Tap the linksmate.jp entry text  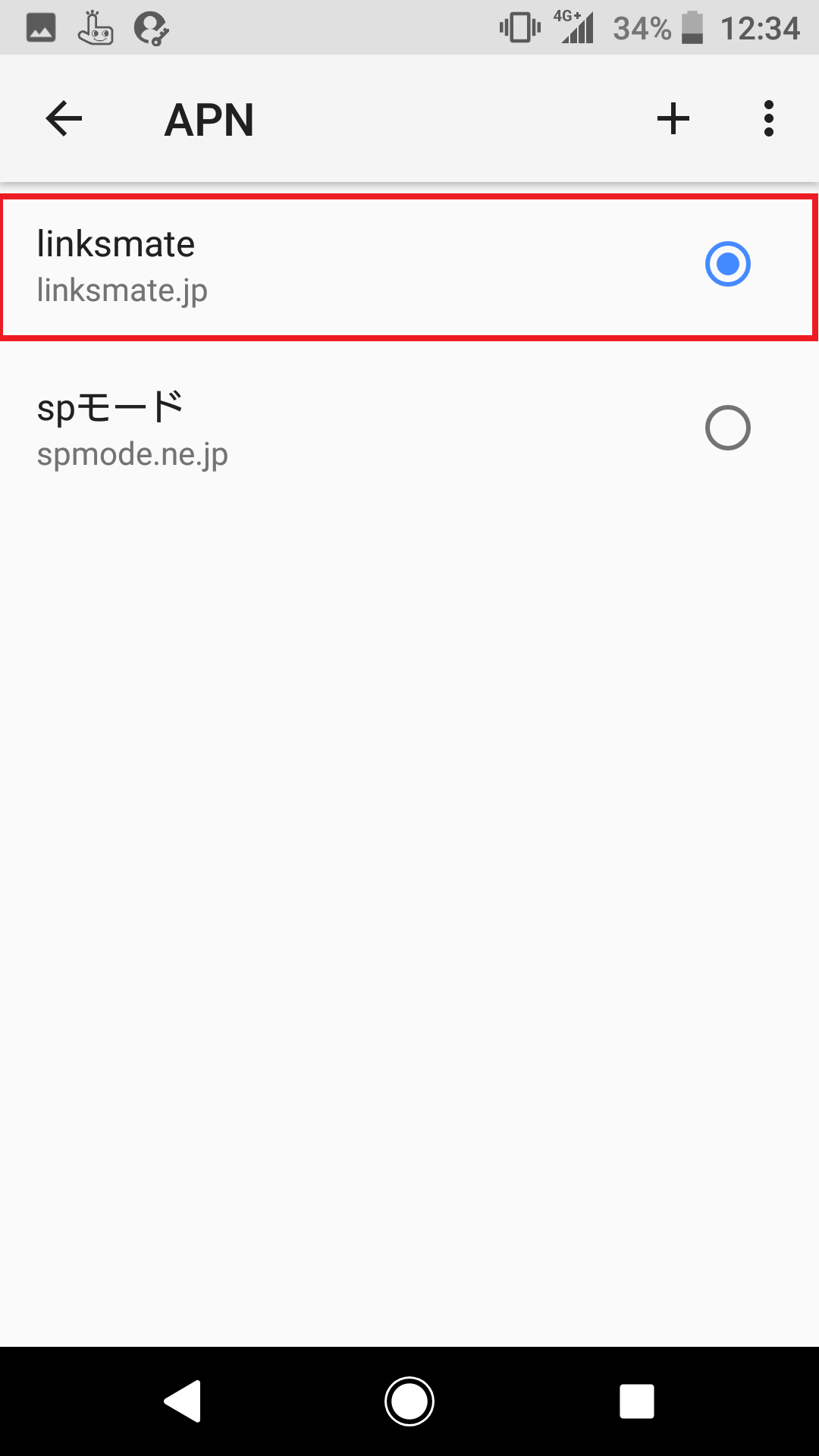[123, 290]
